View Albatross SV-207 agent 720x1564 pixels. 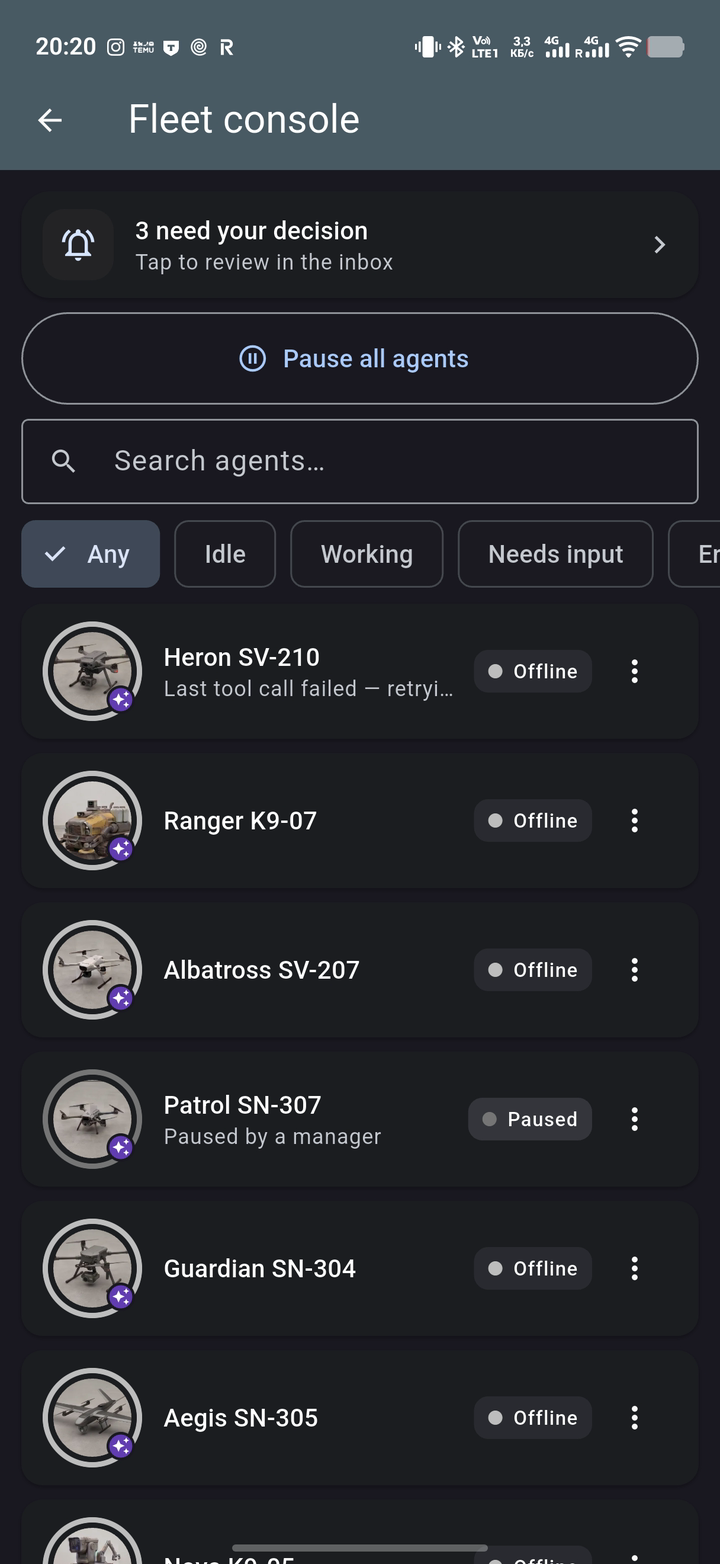pyautogui.click(x=360, y=969)
